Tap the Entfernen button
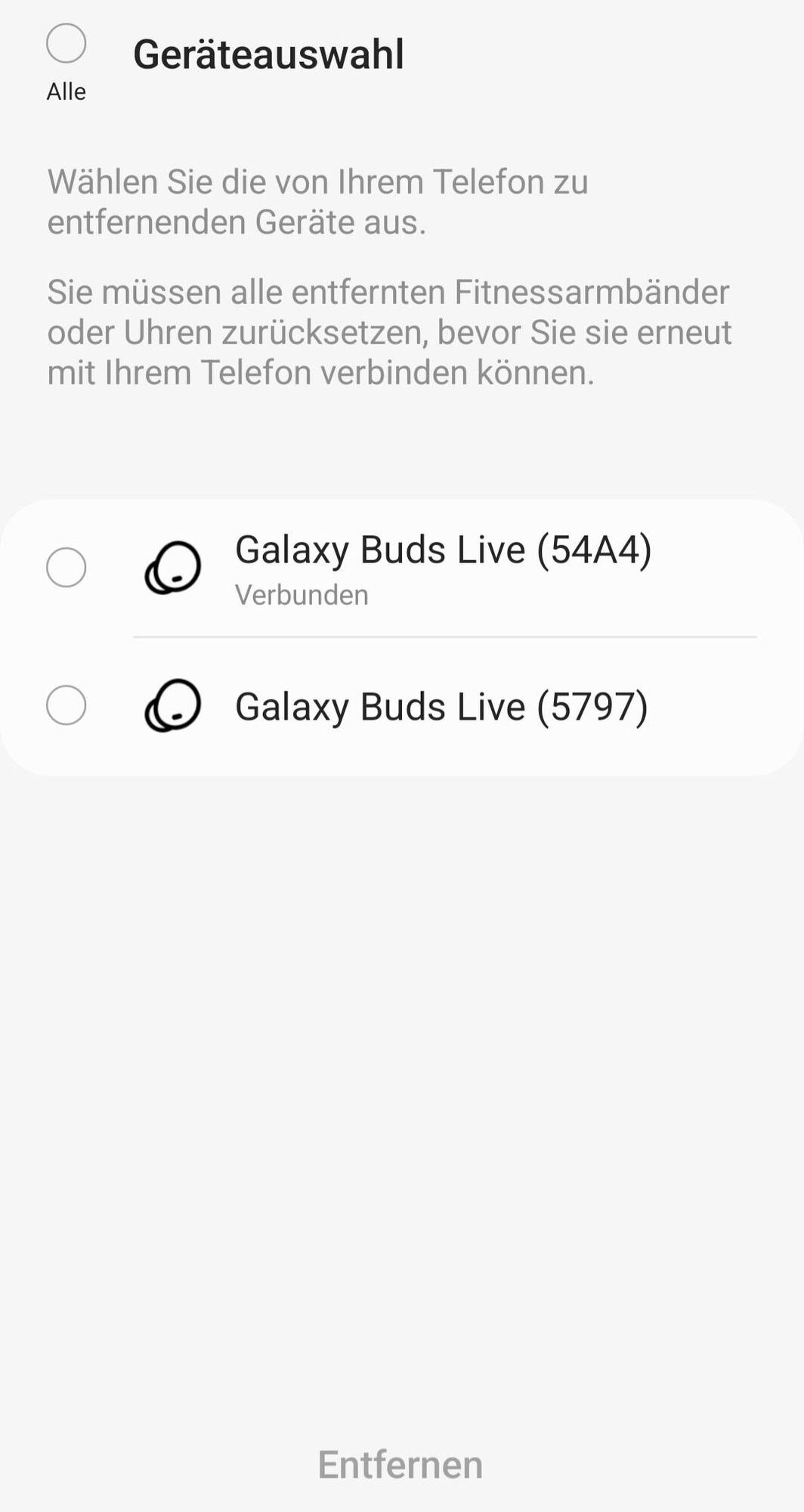This screenshot has width=804, height=1512. tap(400, 1464)
